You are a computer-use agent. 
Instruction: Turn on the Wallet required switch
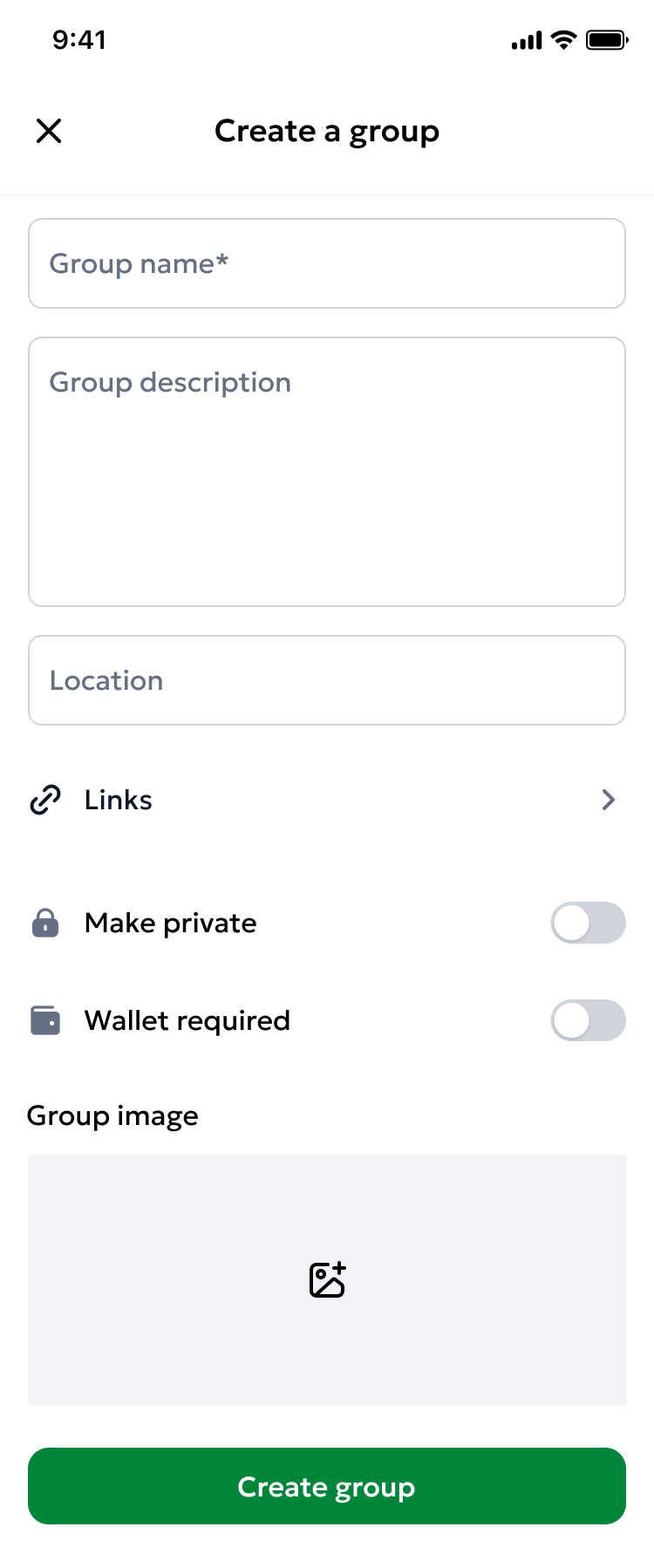point(588,1020)
